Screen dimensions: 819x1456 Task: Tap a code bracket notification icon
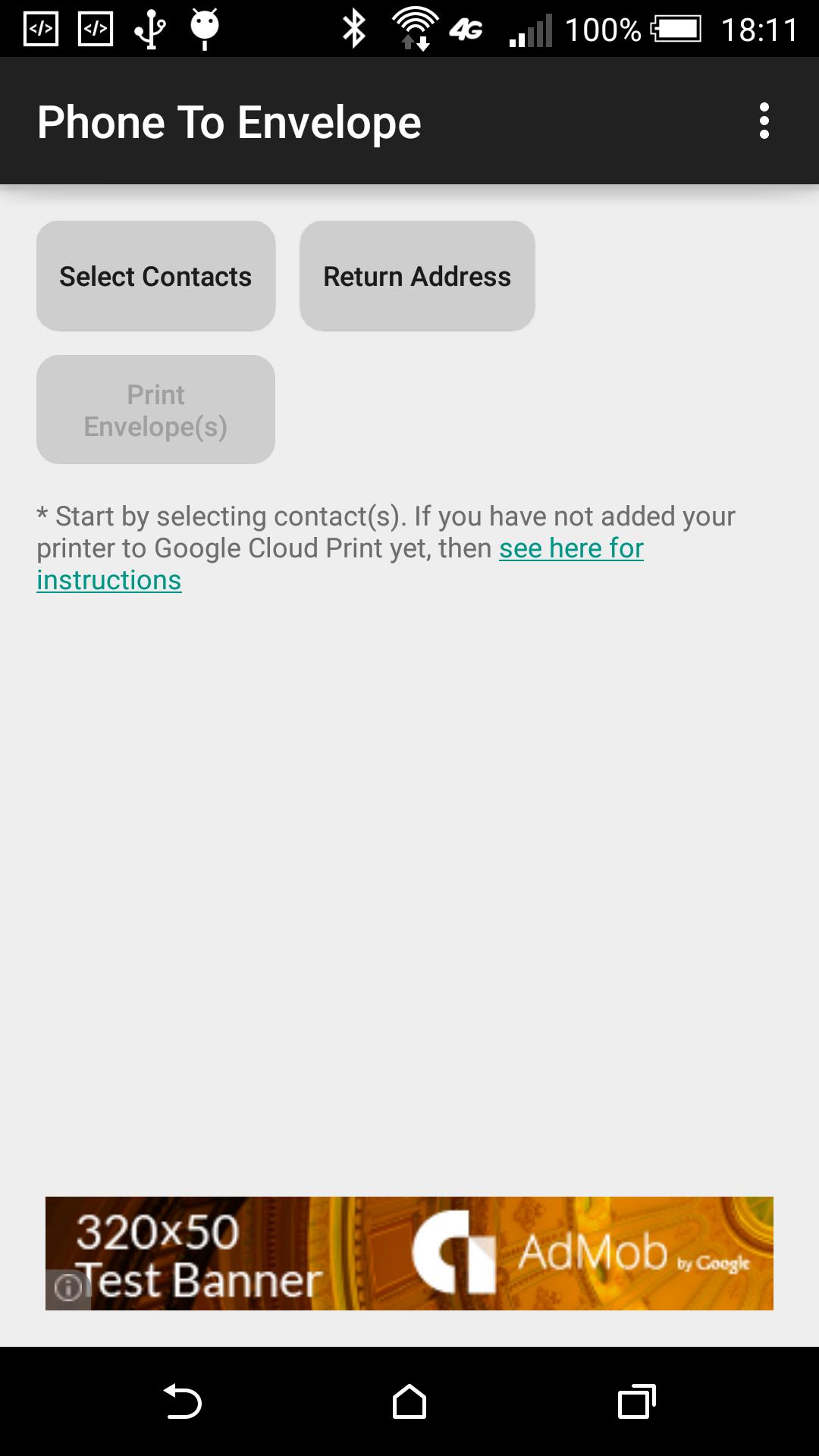point(41,29)
